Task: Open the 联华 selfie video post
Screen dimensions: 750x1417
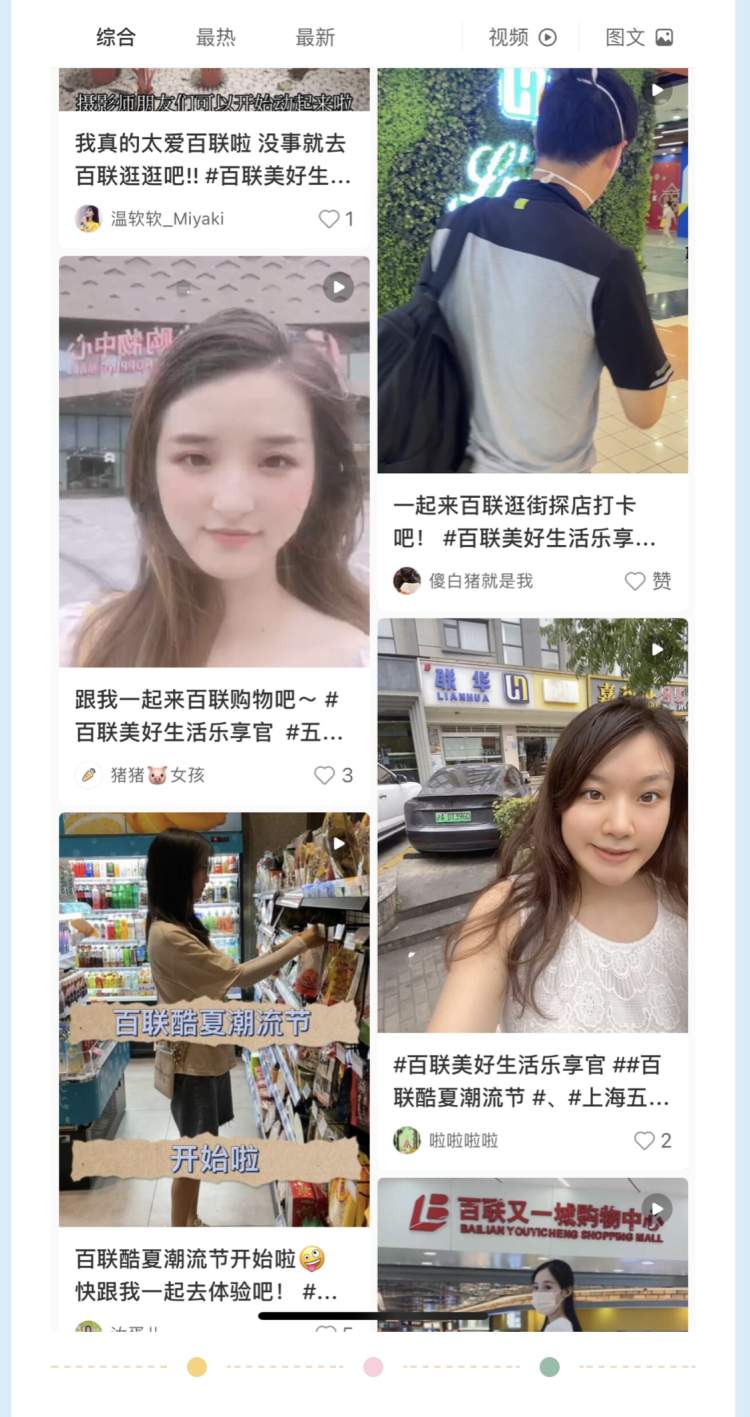Action: tap(532, 825)
